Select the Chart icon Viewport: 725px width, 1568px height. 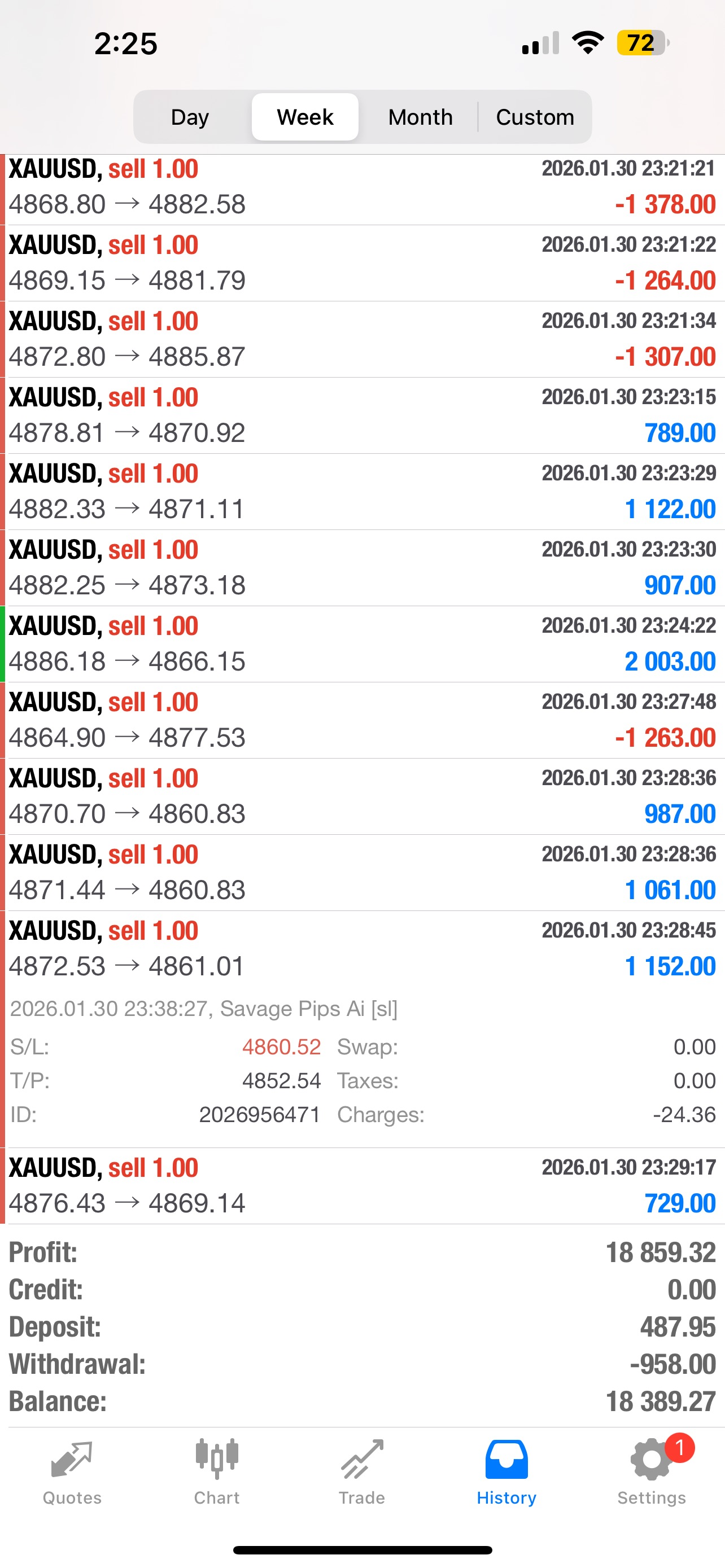click(x=217, y=1461)
